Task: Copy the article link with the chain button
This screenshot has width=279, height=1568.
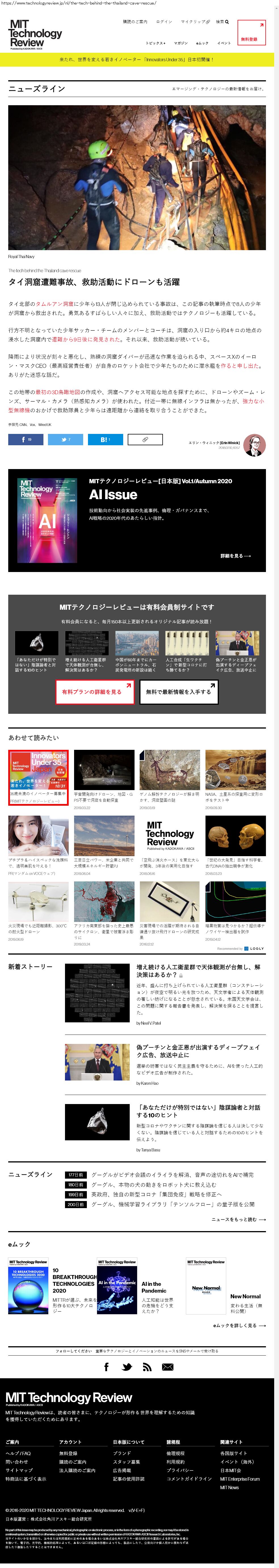Action: tap(145, 439)
